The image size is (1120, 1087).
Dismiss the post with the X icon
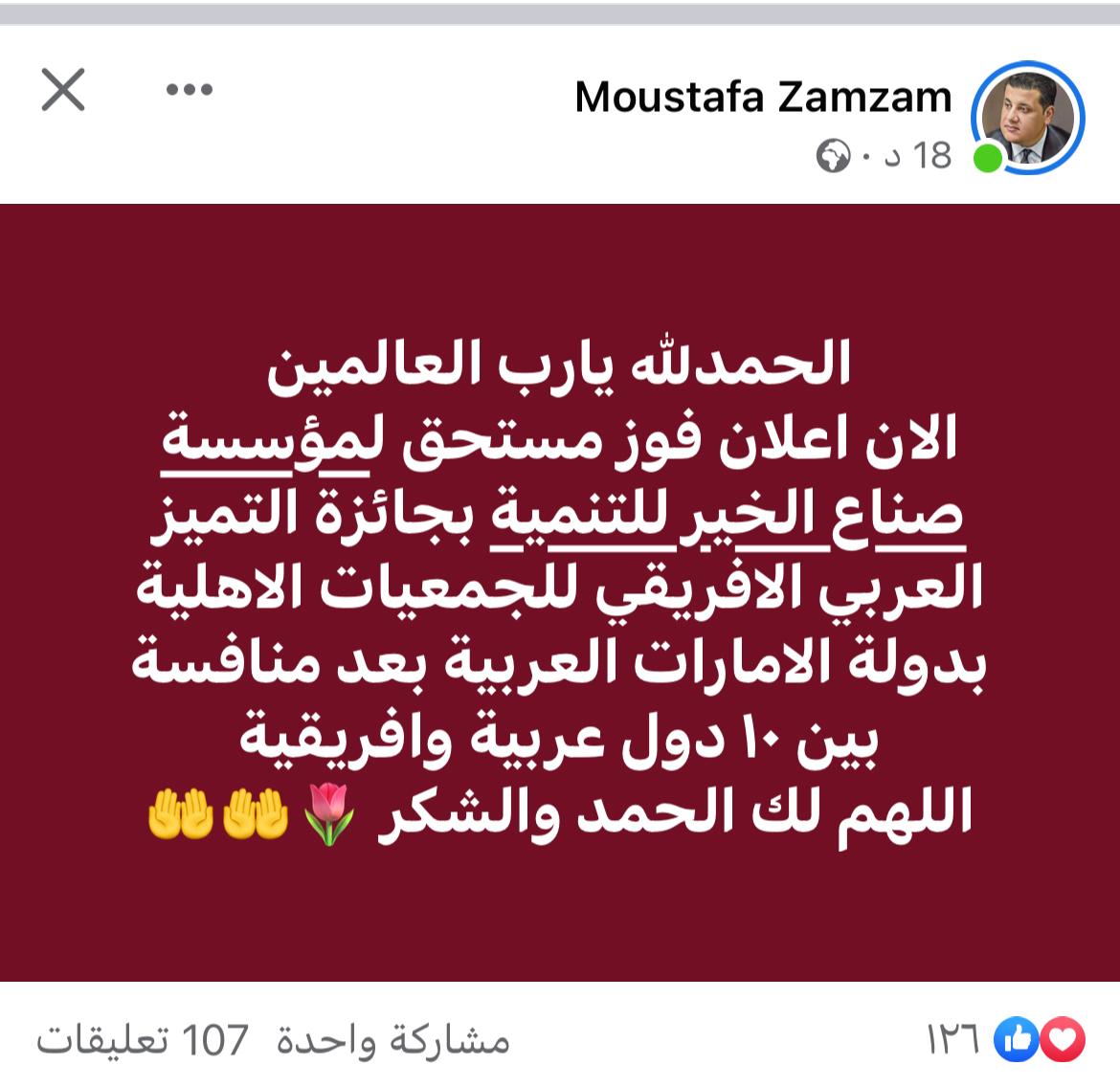click(x=63, y=90)
